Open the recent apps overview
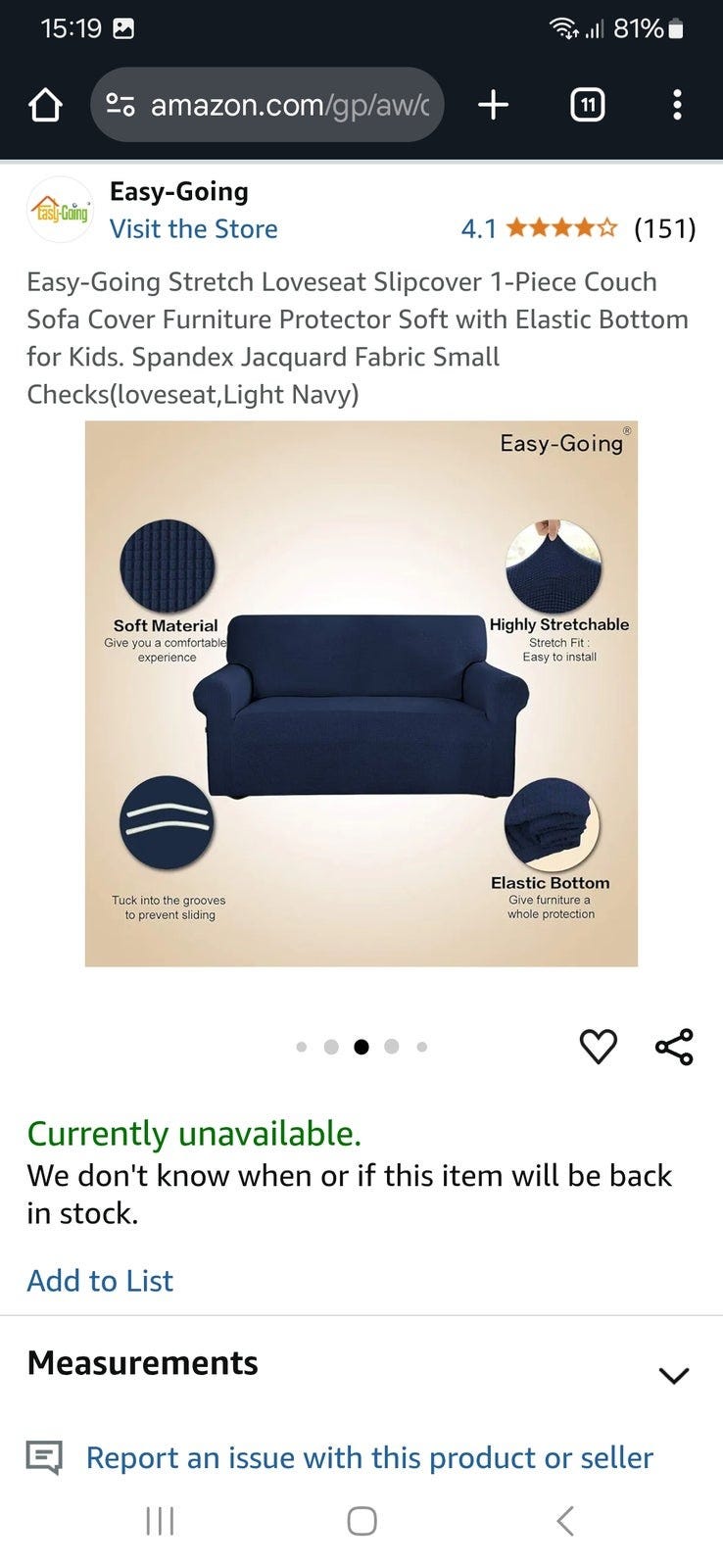 160,1521
